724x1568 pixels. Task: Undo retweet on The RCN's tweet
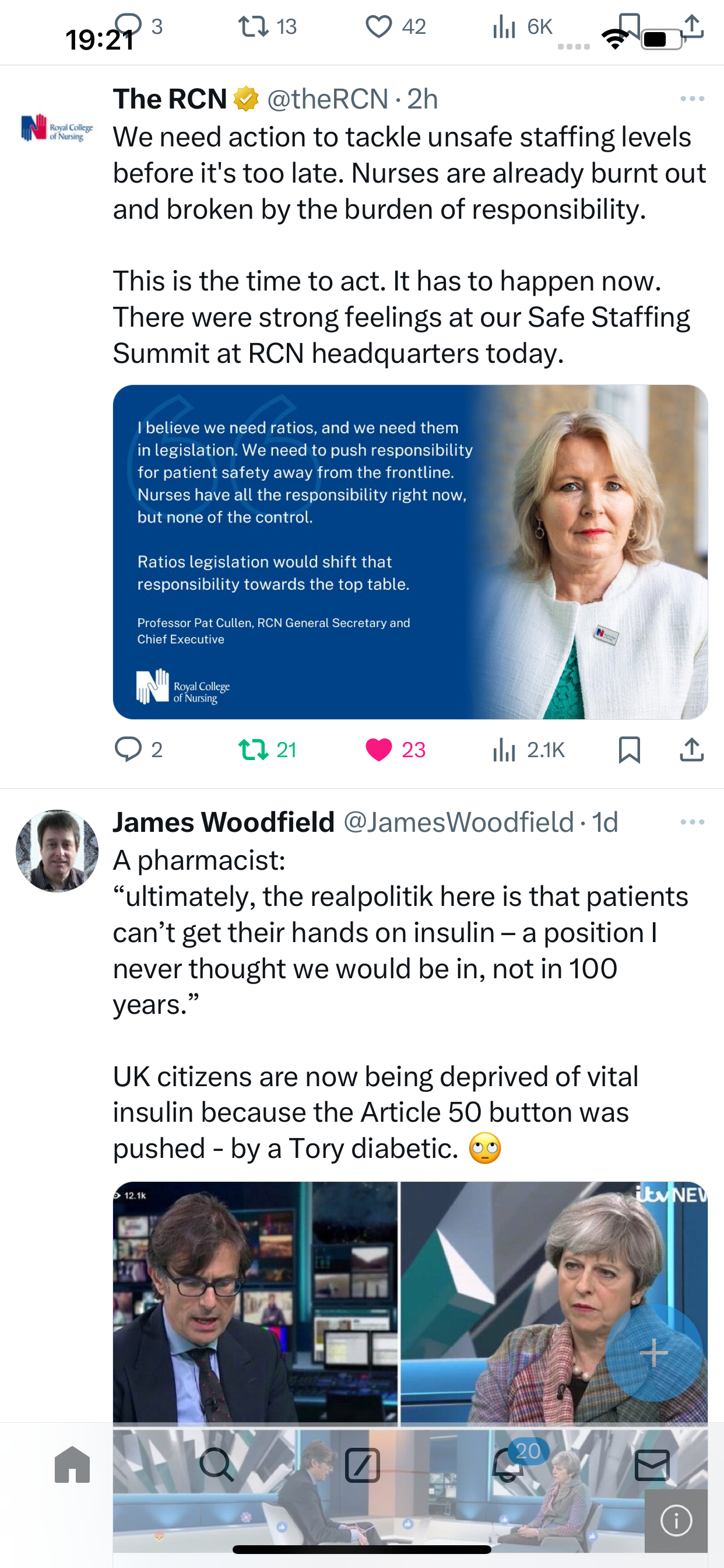(268, 750)
